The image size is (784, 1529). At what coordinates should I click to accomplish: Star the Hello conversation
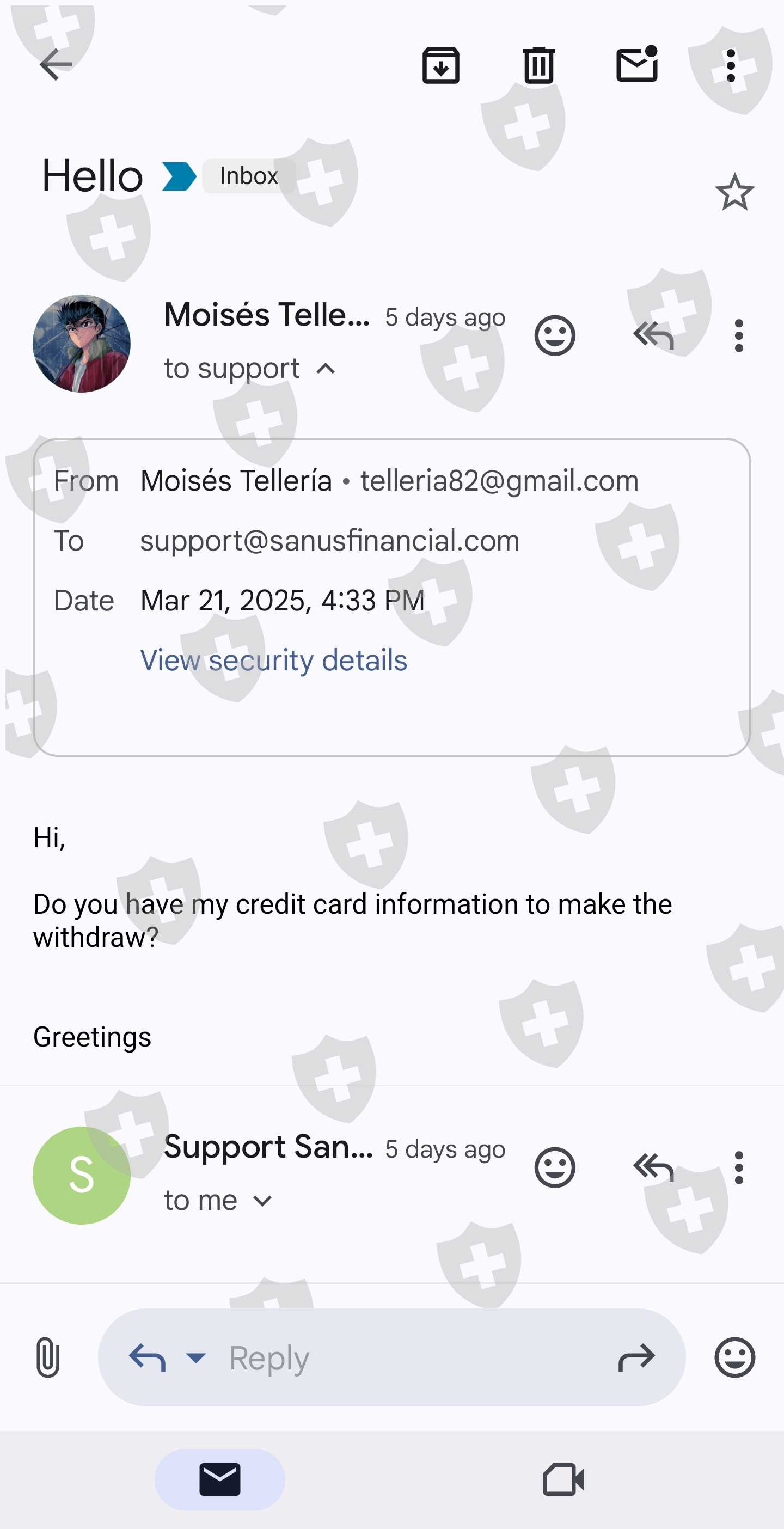734,192
